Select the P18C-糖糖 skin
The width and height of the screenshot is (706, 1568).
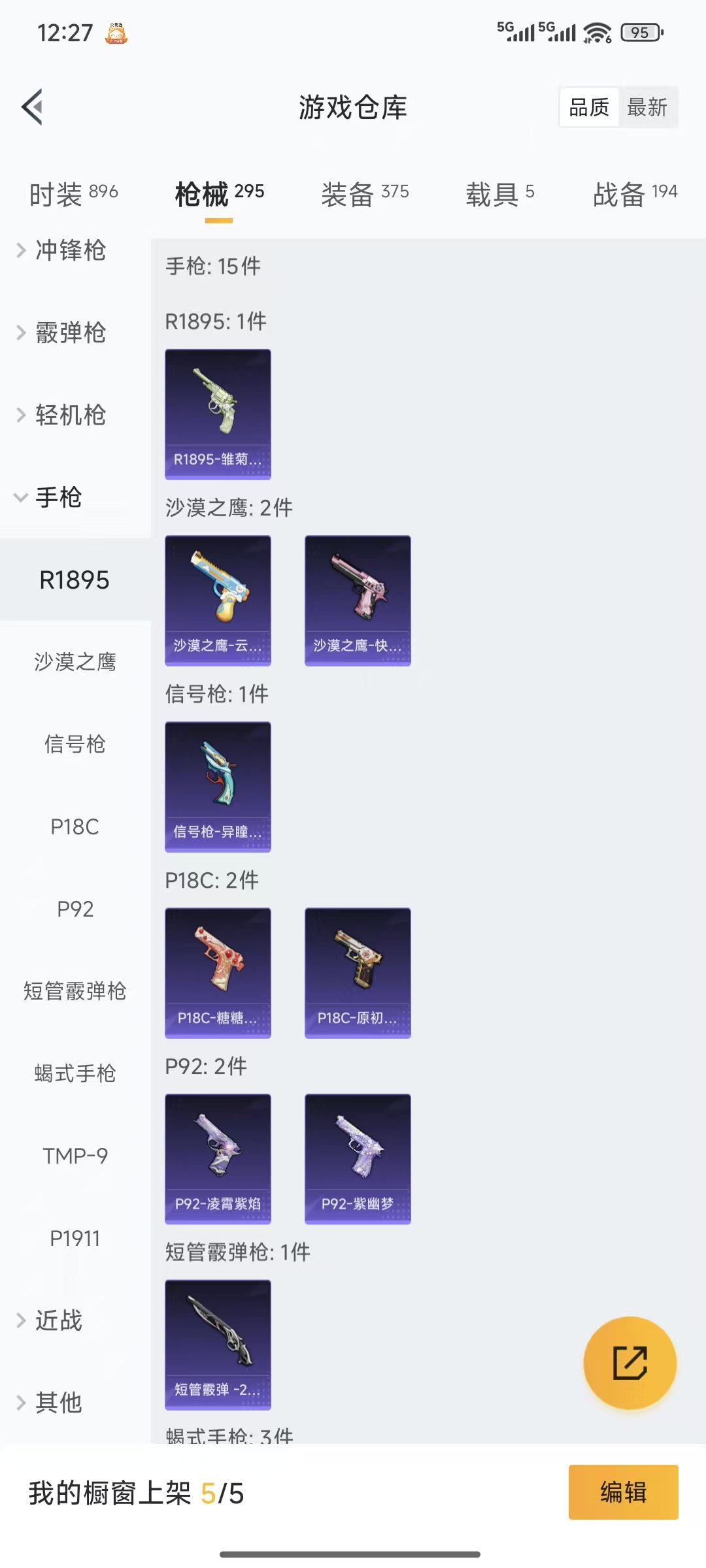click(218, 972)
